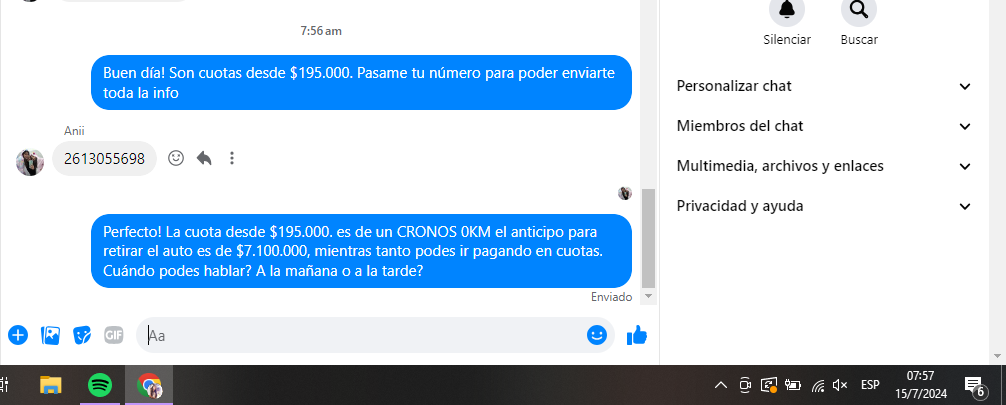Reply to Anii's phone number message
The height and width of the screenshot is (405, 1006).
tap(204, 158)
